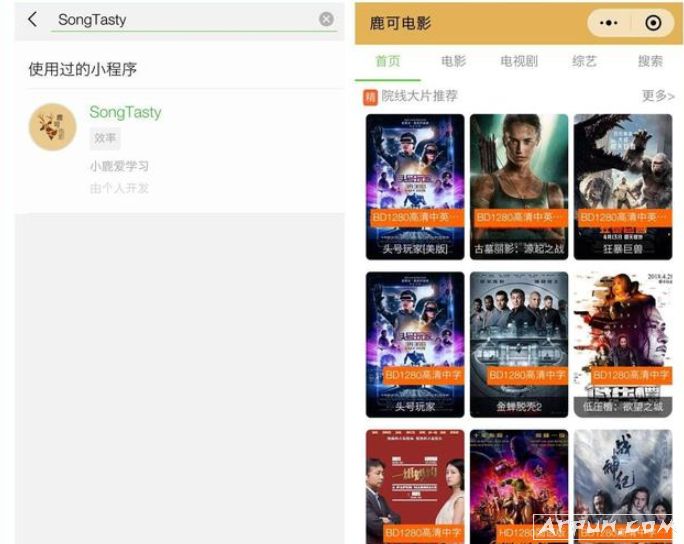Open the SongTasty mini program result
This screenshot has width=684, height=544.
point(125,113)
